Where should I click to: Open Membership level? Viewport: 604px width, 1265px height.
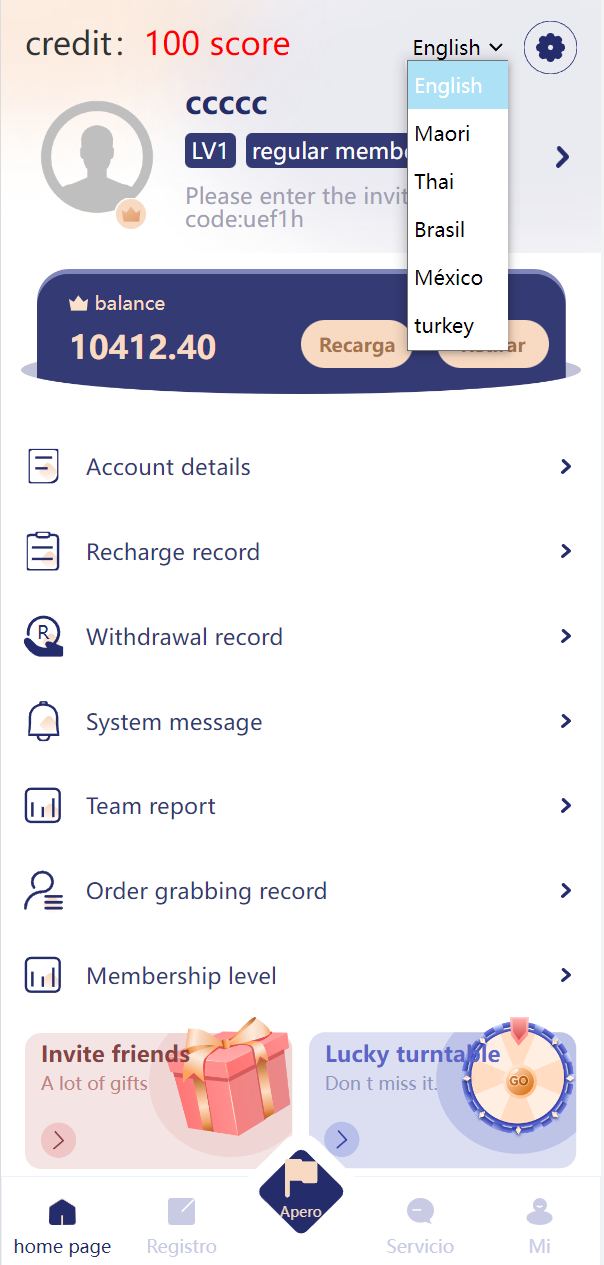tap(300, 976)
